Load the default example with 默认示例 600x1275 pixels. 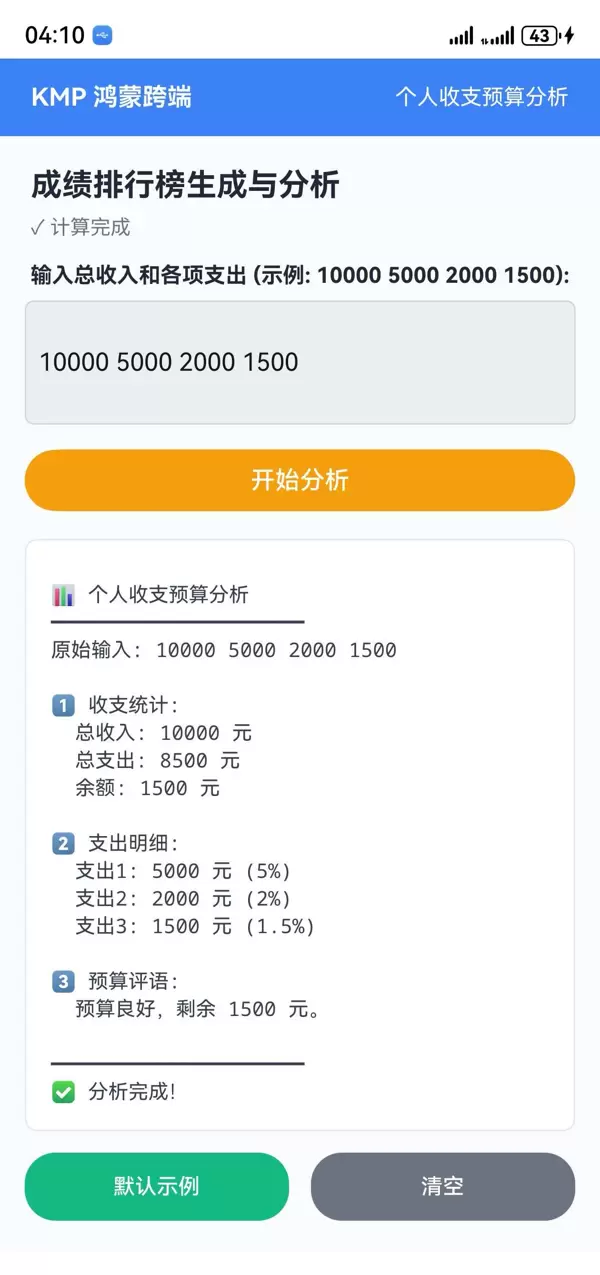click(x=156, y=1186)
